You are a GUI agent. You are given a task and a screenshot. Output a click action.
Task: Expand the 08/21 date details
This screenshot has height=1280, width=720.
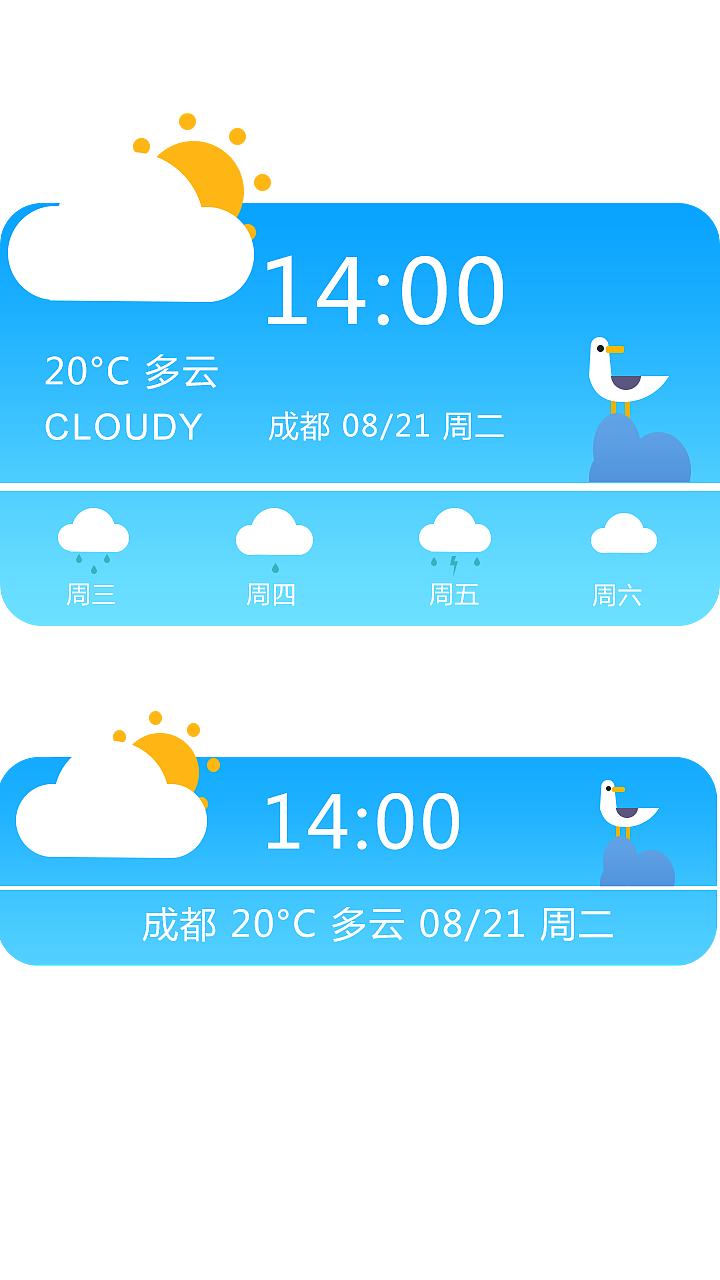click(x=388, y=427)
